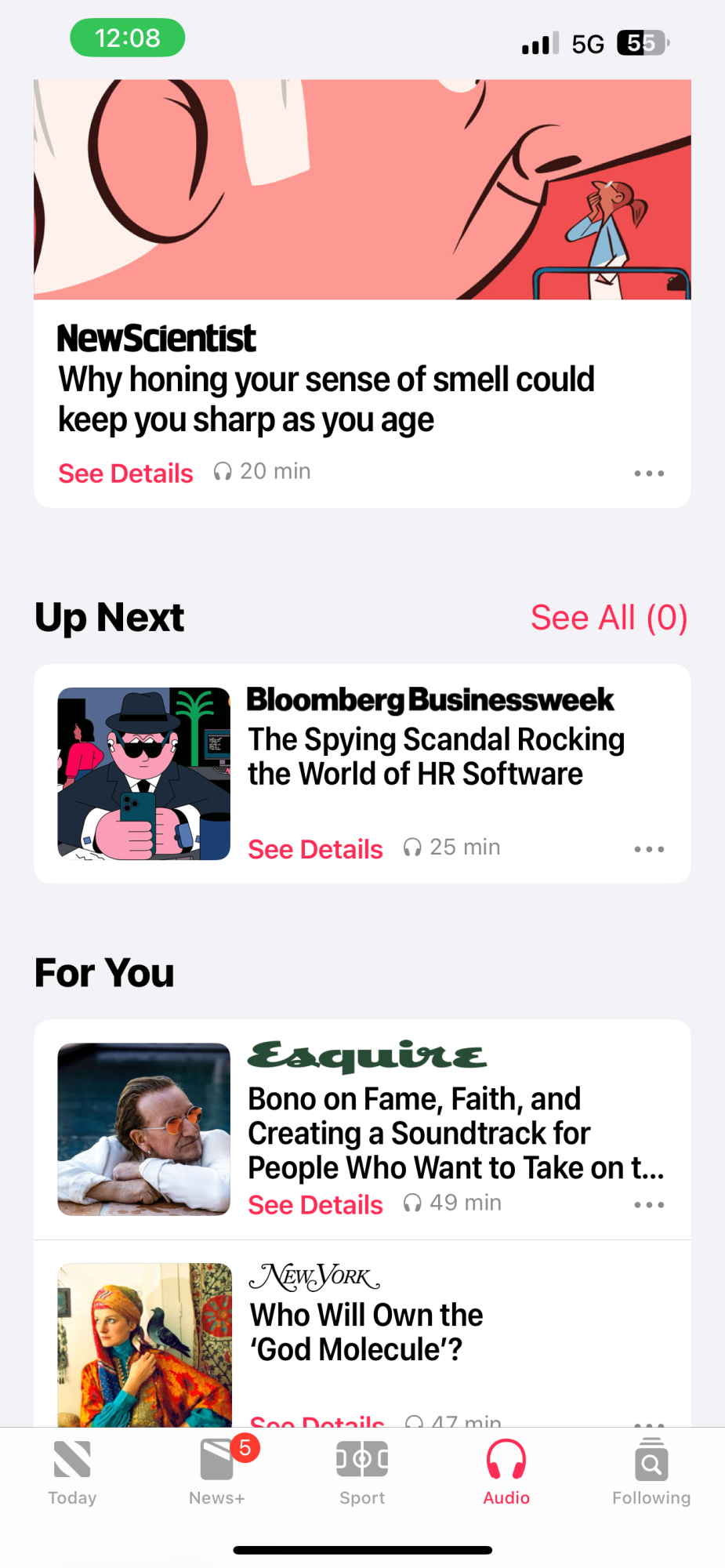Open See Details for the Esquire Bono story
Viewport: 725px width, 1568px height.
point(315,1205)
